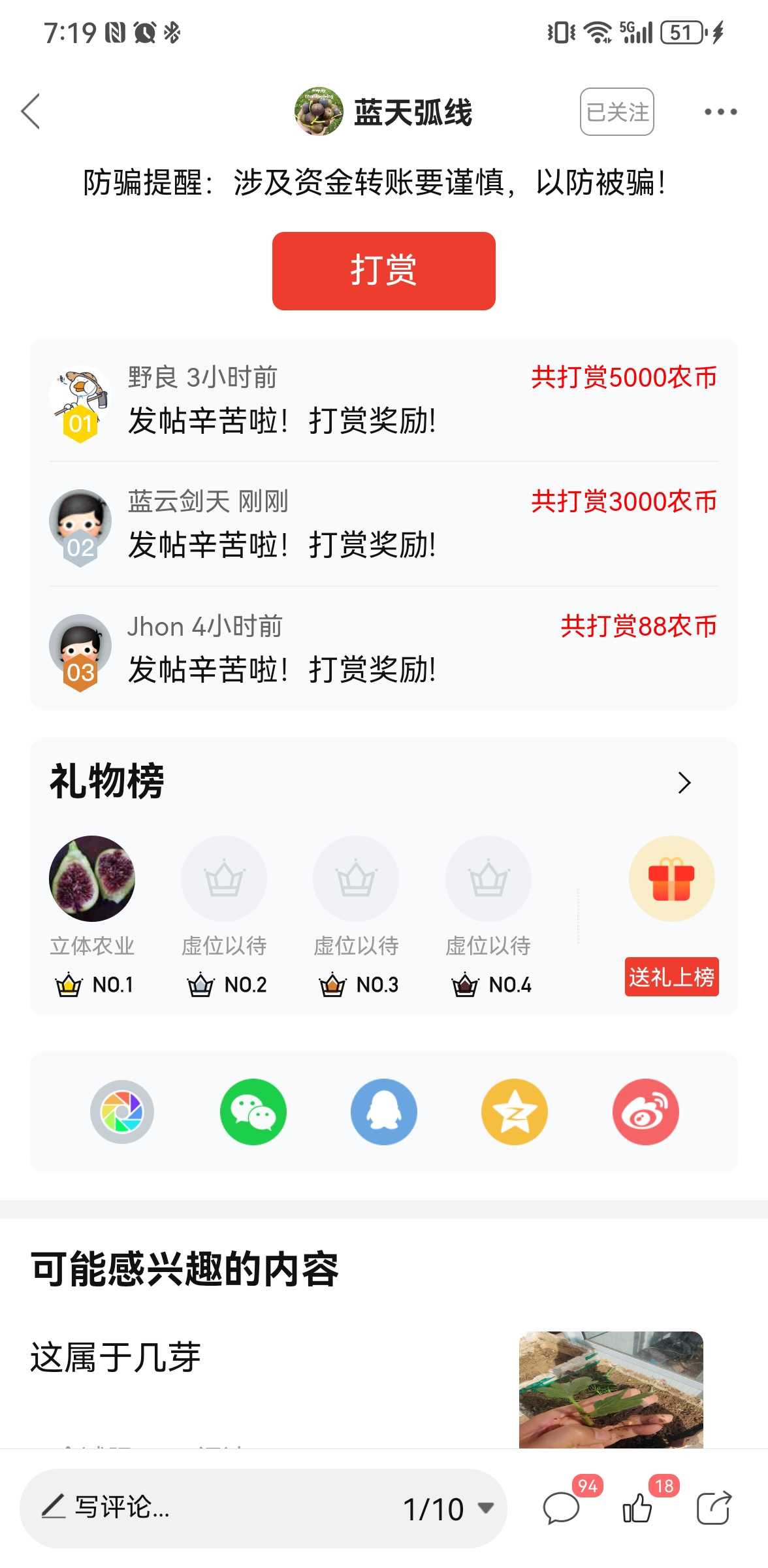768x1568 pixels.
Task: Open 蓝天弧线's profile avatar
Action: (x=319, y=112)
